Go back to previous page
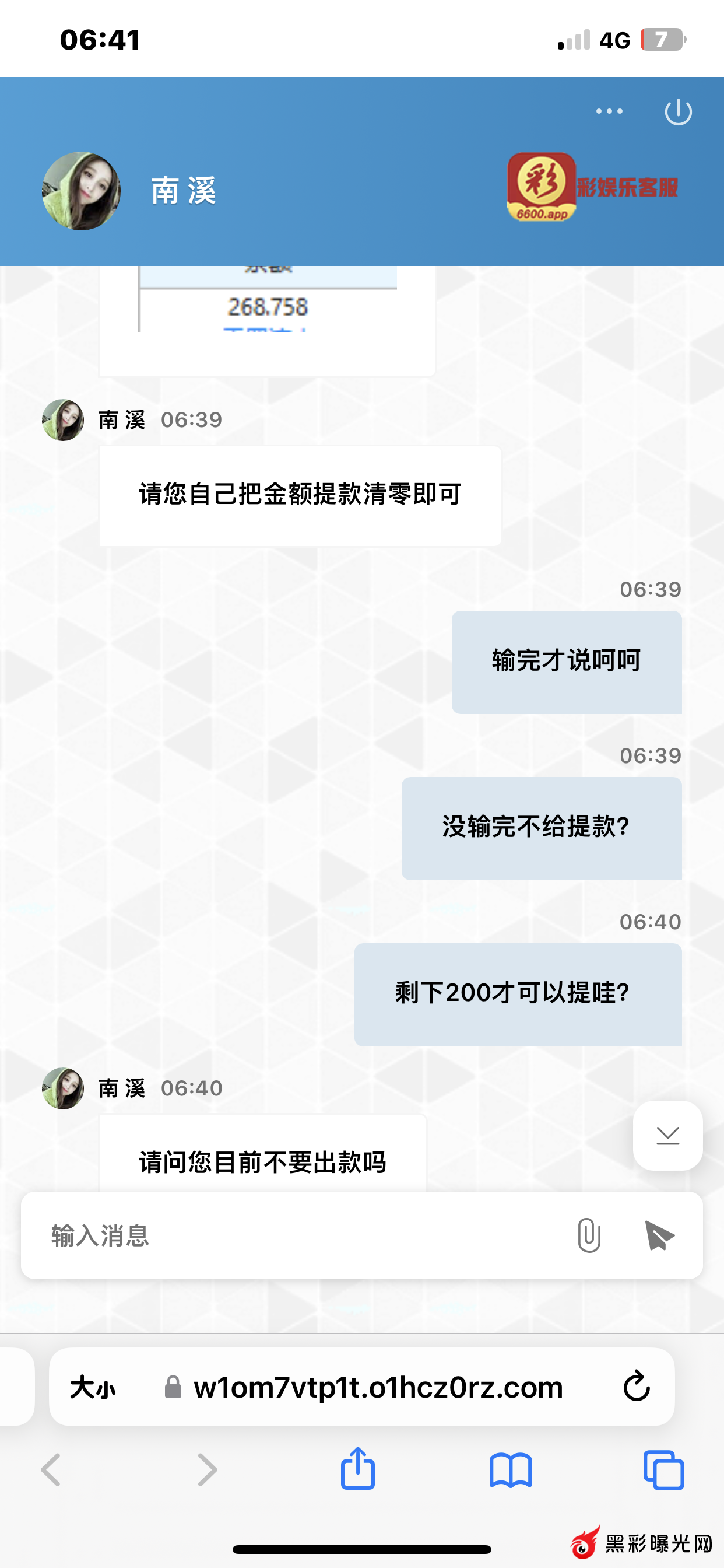Image resolution: width=724 pixels, height=1568 pixels. tap(51, 1471)
